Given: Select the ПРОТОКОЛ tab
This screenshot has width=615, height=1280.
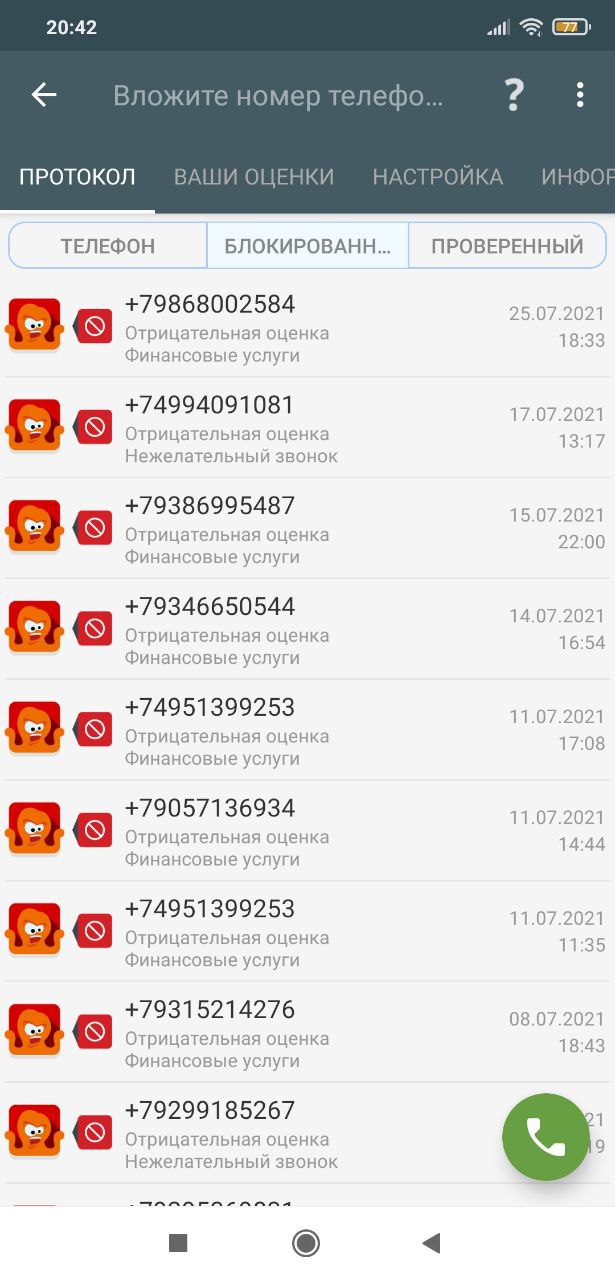Looking at the screenshot, I should pyautogui.click(x=77, y=177).
